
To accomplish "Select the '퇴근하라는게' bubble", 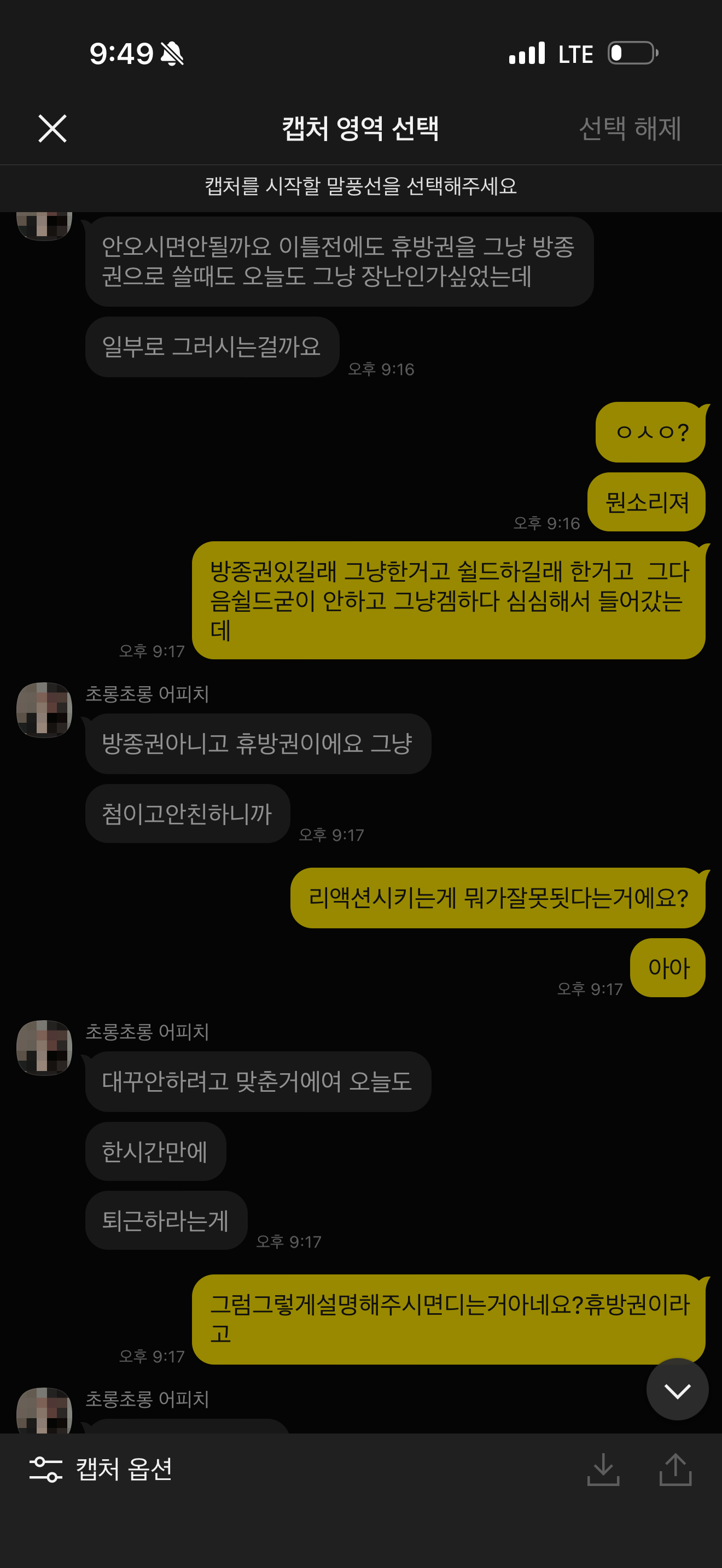I will click(x=166, y=1220).
